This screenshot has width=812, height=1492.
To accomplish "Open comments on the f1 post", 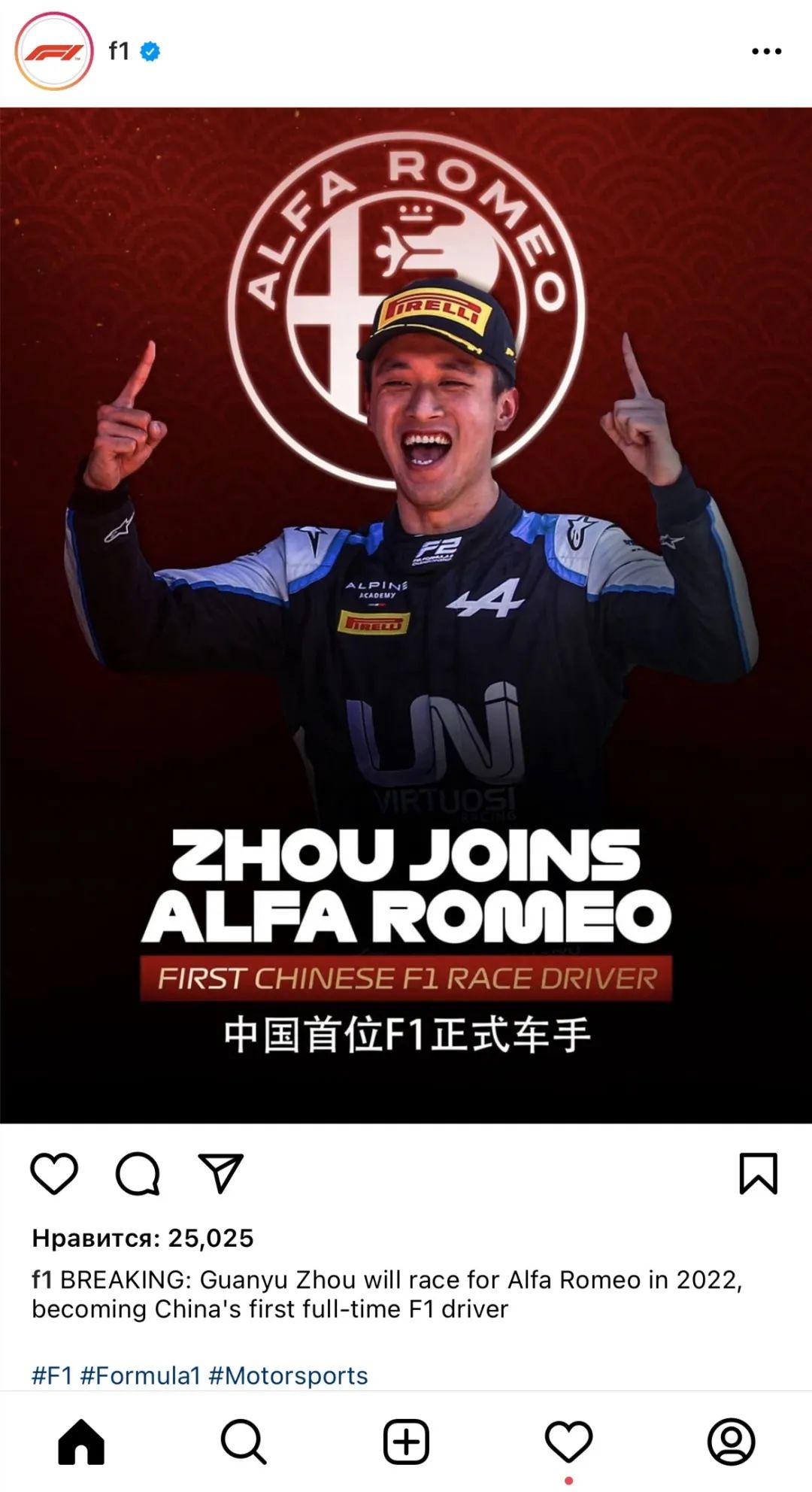I will [138, 1173].
